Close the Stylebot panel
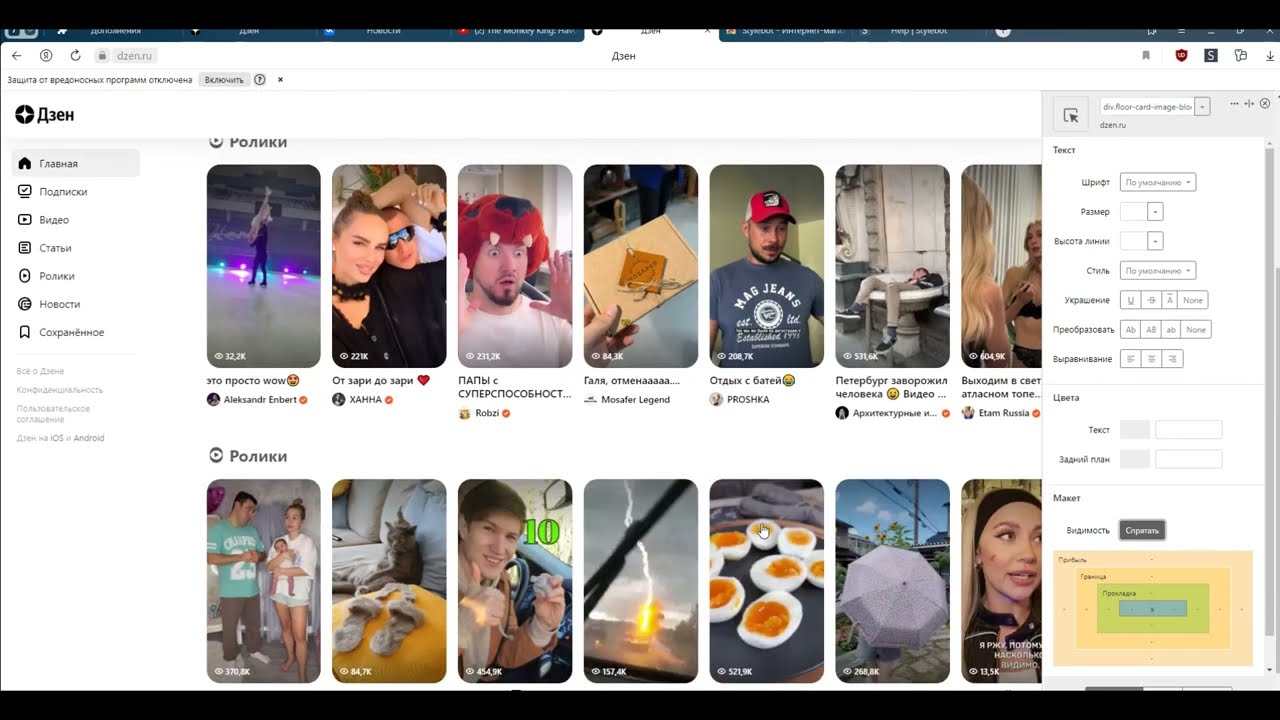This screenshot has height=720, width=1280. [1265, 103]
